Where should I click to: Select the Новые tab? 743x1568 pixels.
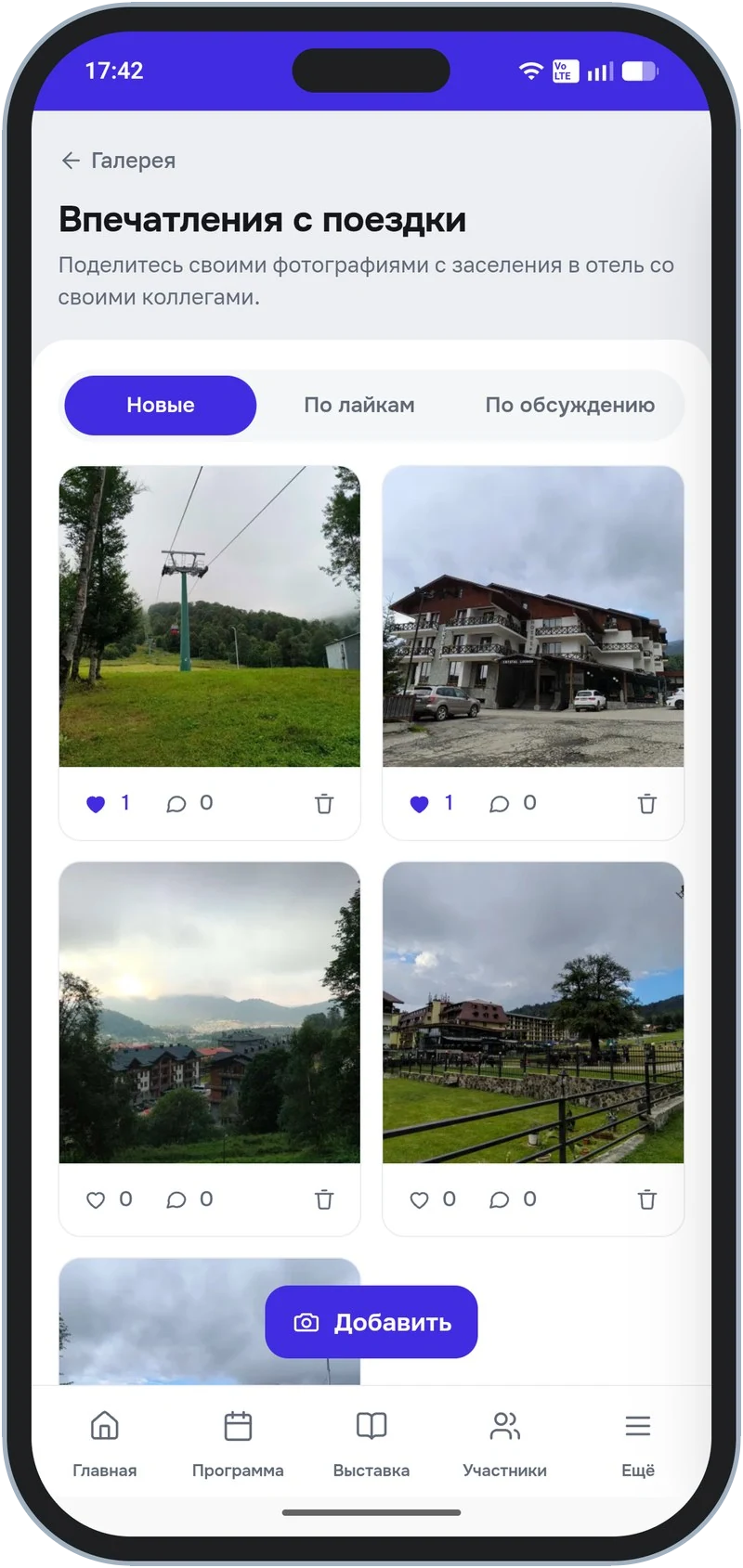click(161, 405)
